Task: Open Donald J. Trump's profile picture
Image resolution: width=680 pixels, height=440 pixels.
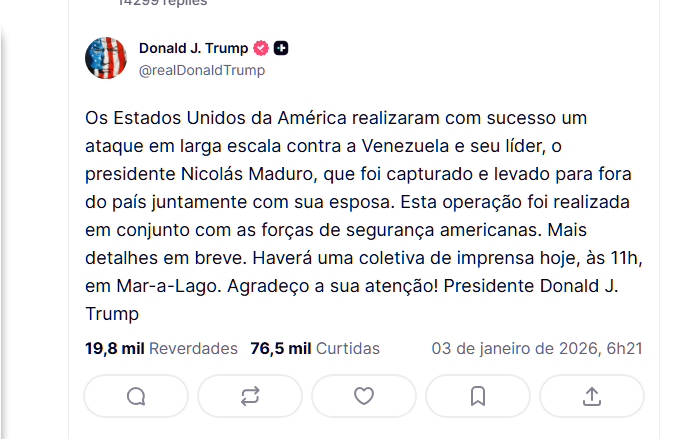Action: [106, 58]
